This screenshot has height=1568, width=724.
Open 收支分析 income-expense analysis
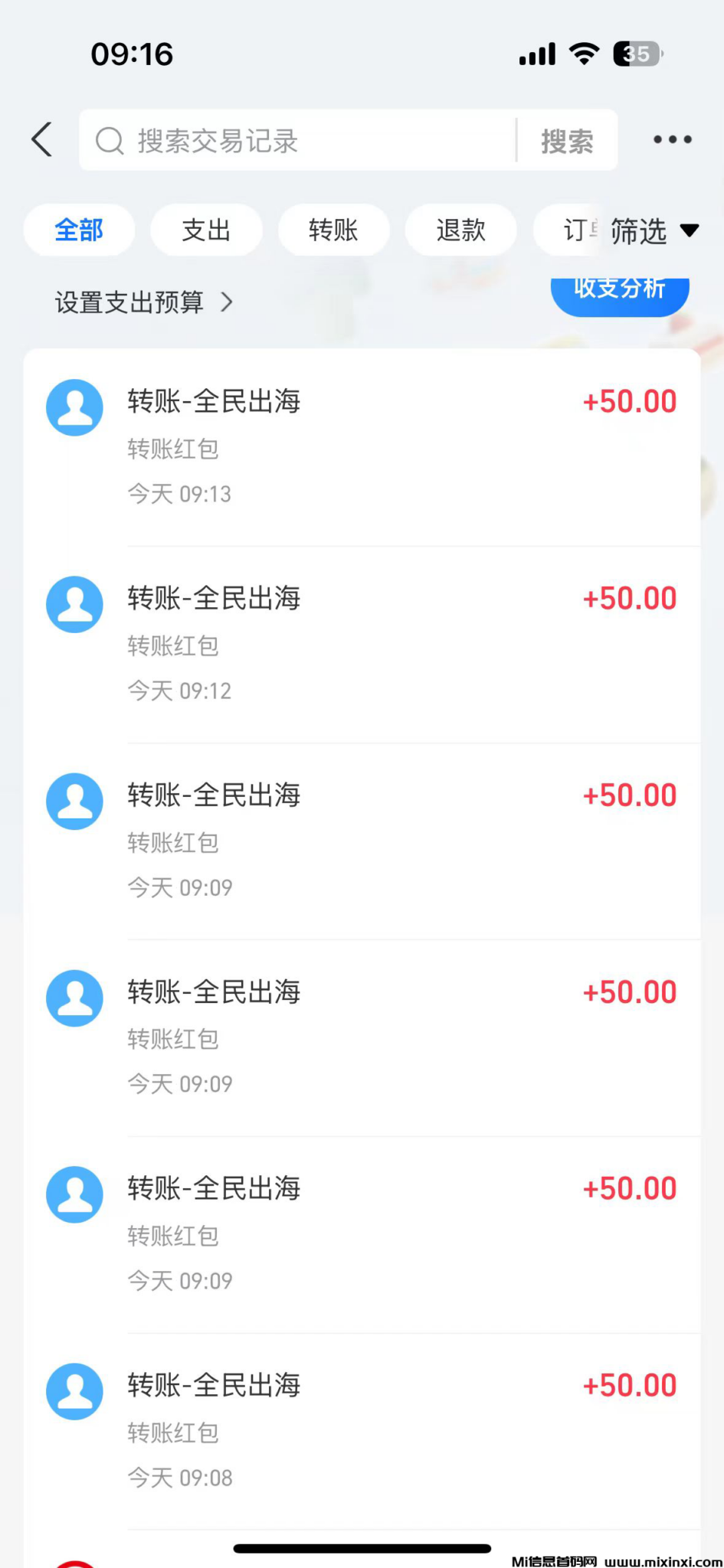619,291
